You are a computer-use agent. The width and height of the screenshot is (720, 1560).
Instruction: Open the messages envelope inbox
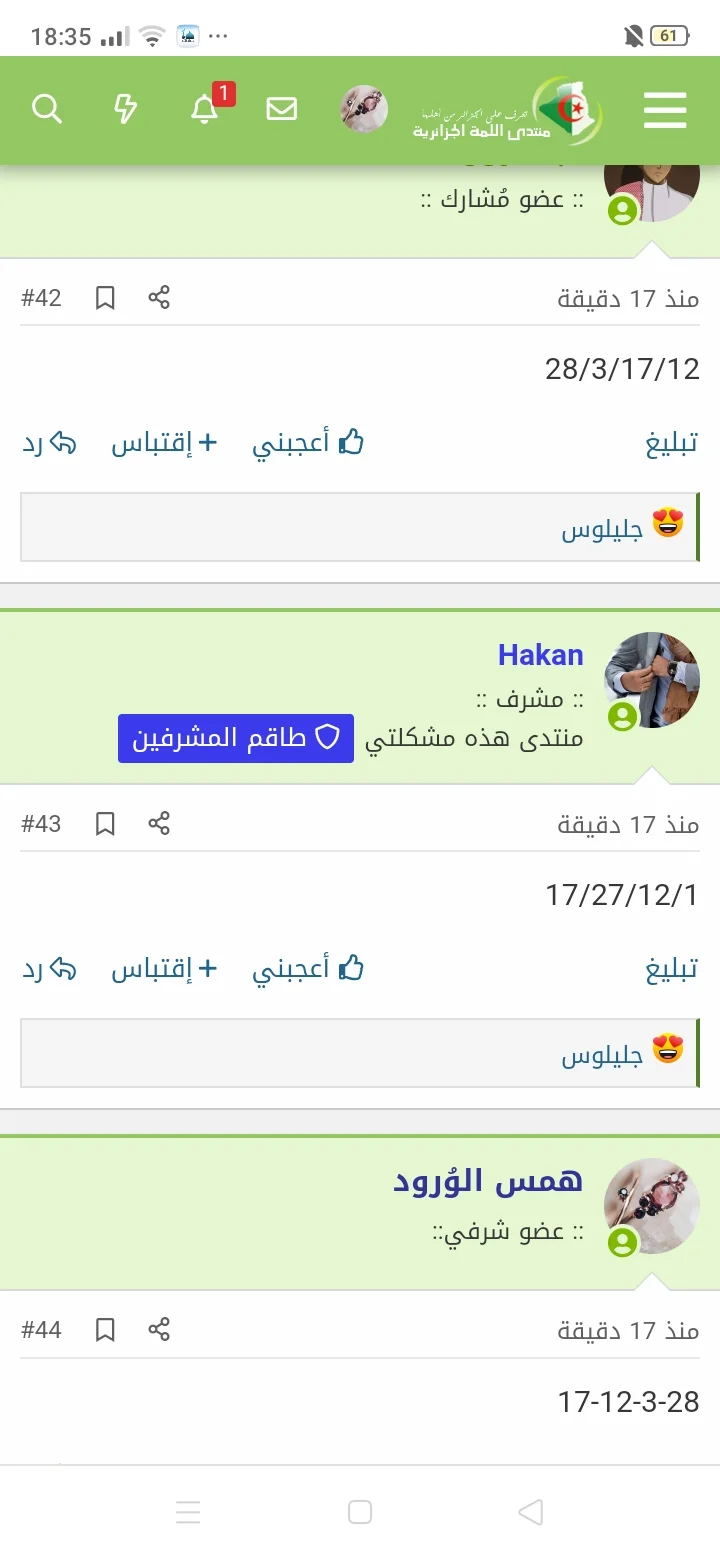(x=282, y=109)
